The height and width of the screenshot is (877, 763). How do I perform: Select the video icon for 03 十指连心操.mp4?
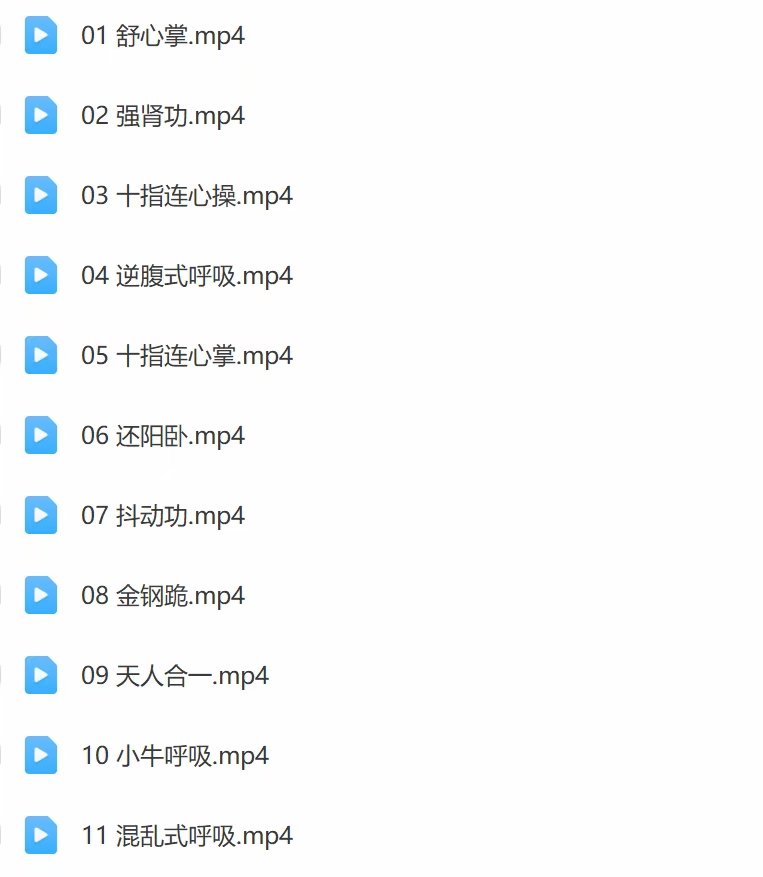(40, 196)
